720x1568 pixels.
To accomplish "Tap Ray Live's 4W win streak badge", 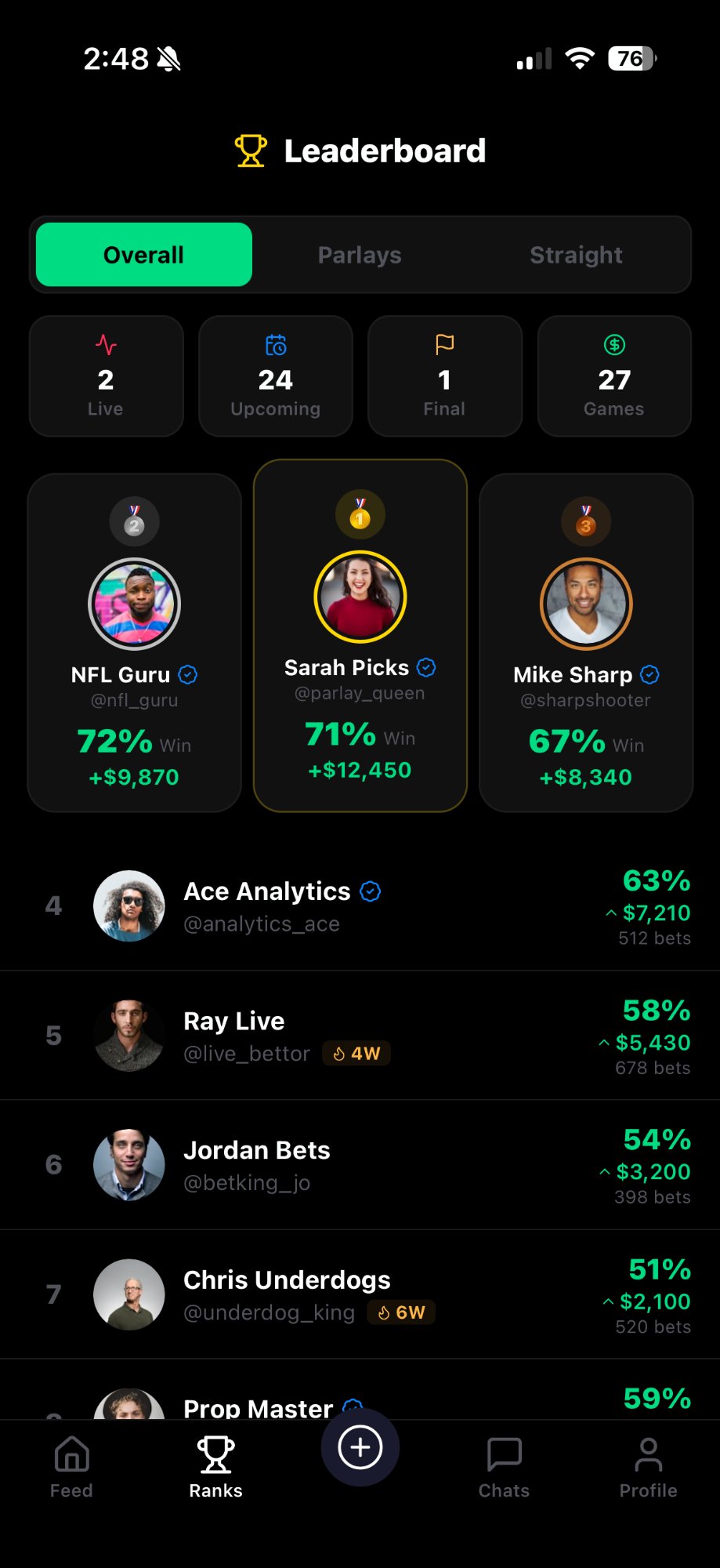I will 356,1053.
